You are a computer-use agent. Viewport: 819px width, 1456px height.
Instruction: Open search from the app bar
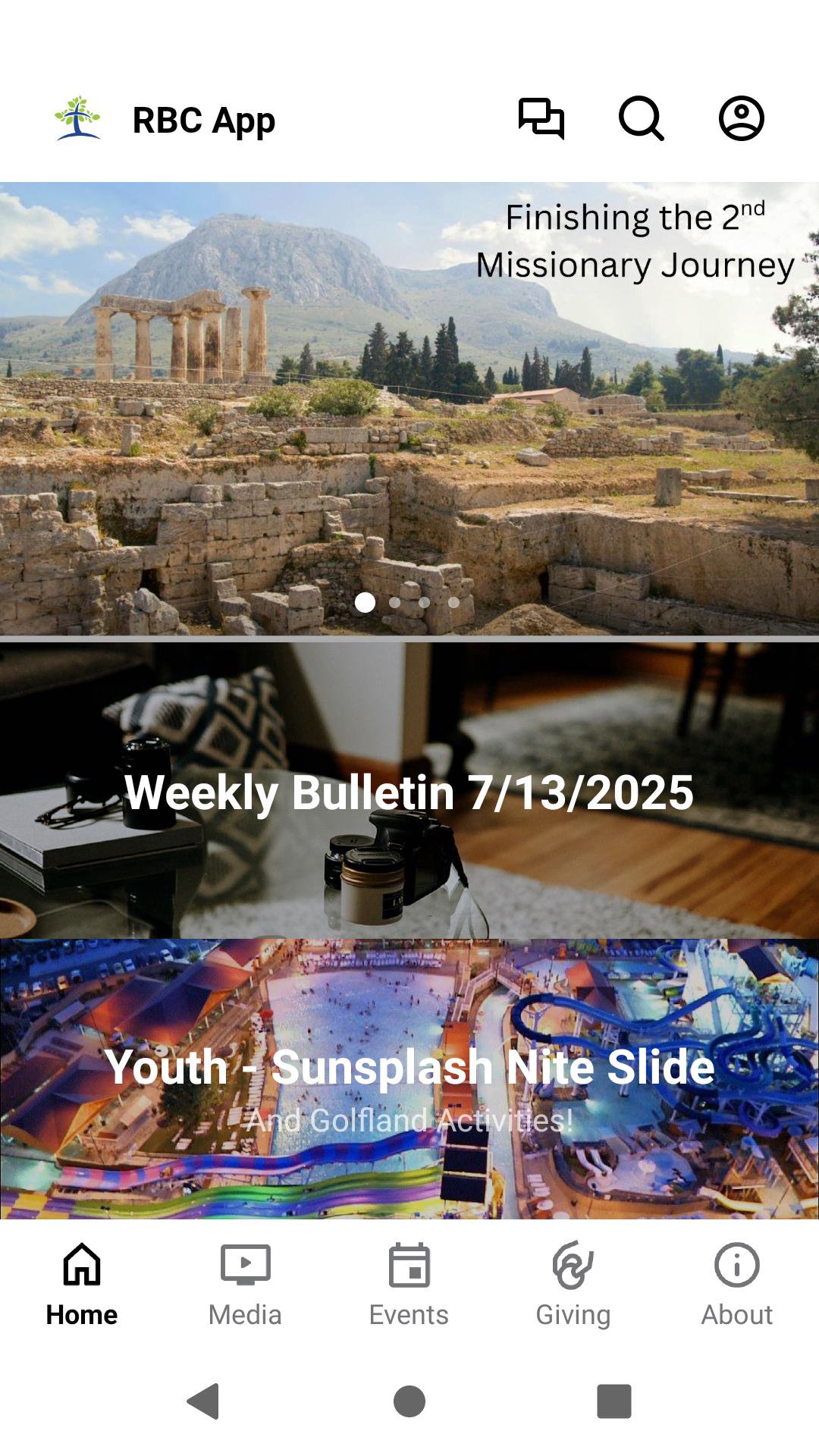(x=641, y=119)
